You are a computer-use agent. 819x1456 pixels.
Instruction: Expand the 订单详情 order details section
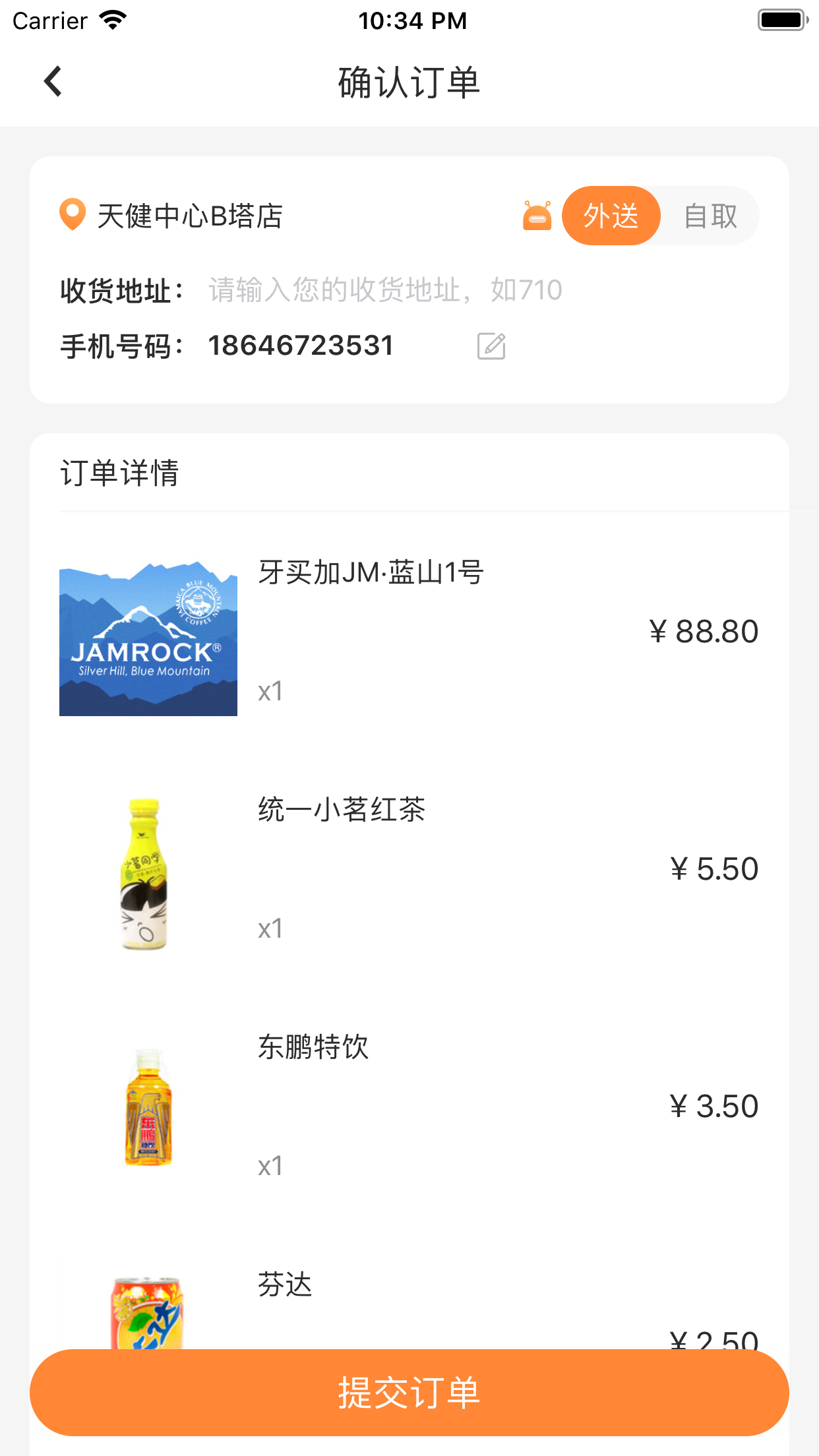pos(120,472)
